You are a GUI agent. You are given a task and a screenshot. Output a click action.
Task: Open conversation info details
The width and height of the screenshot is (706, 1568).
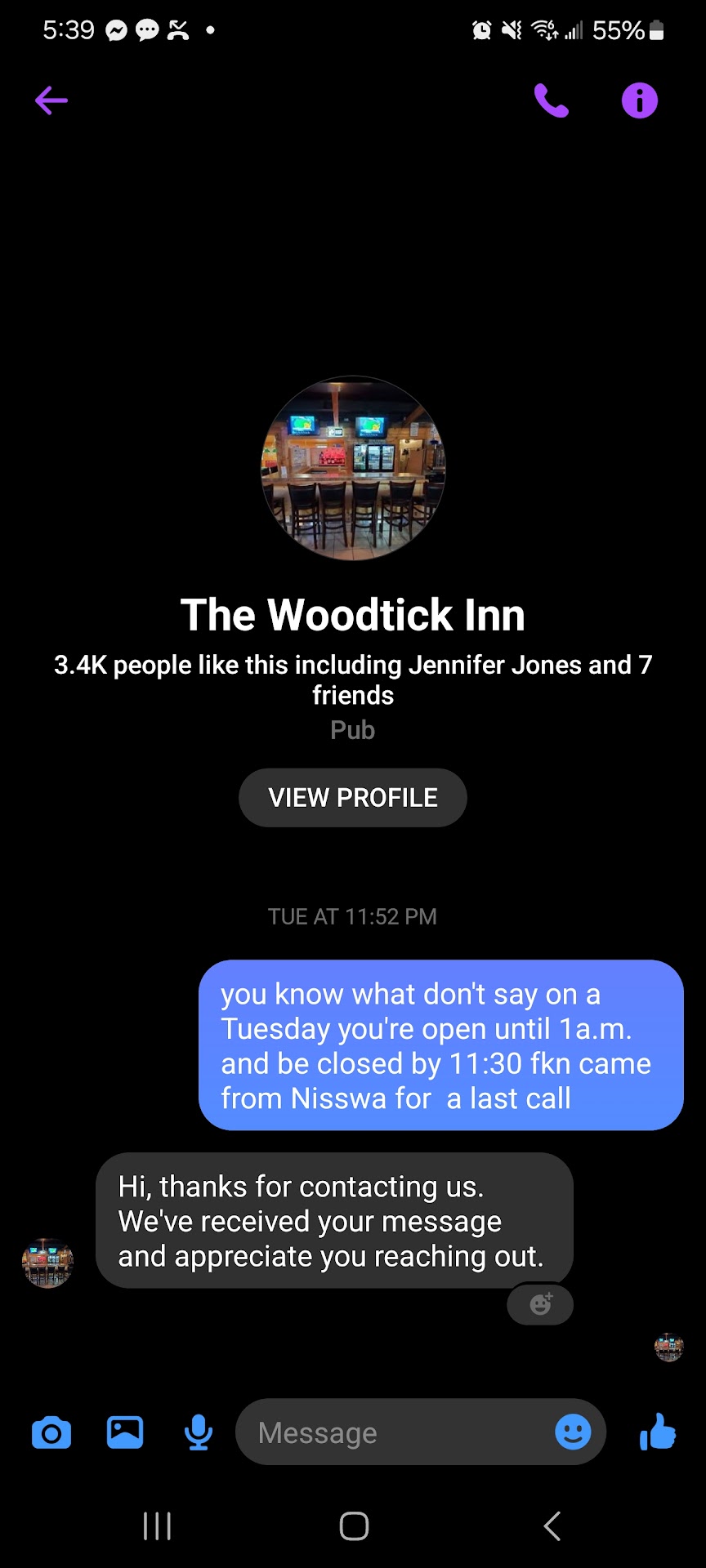[x=639, y=100]
